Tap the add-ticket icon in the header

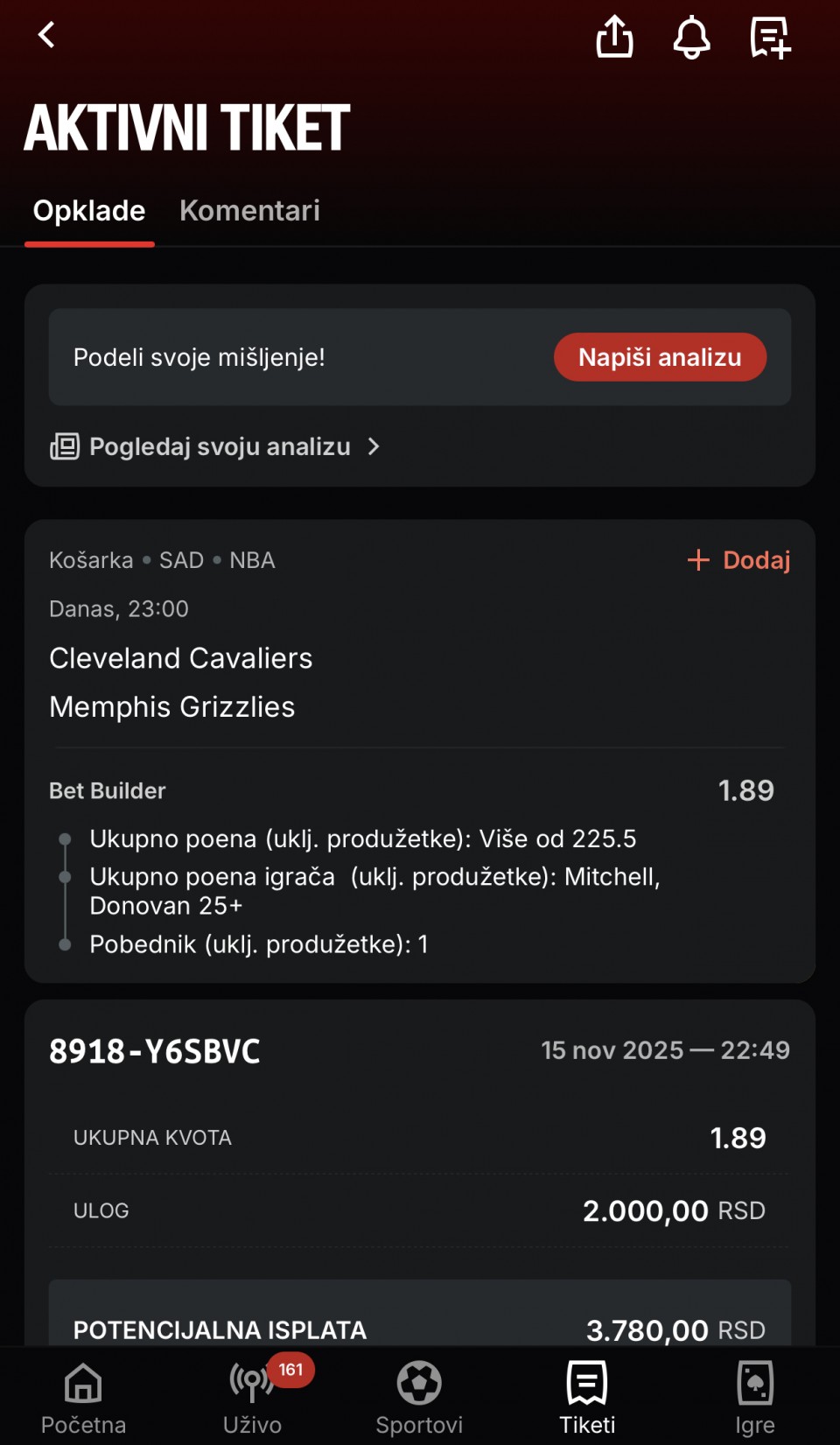[x=770, y=38]
